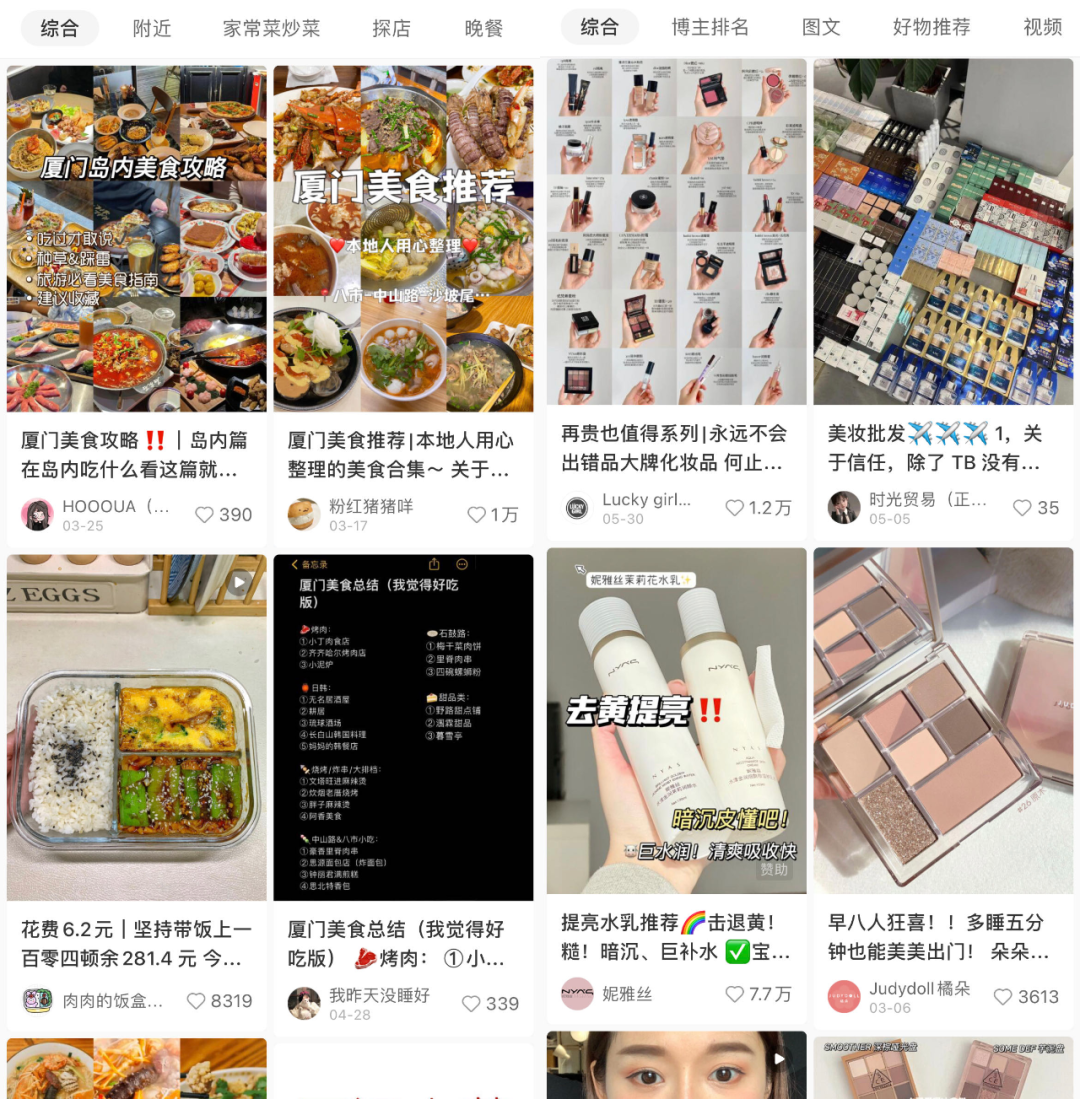
Task: Switch to the 视频 tab
Action: coord(1042,27)
